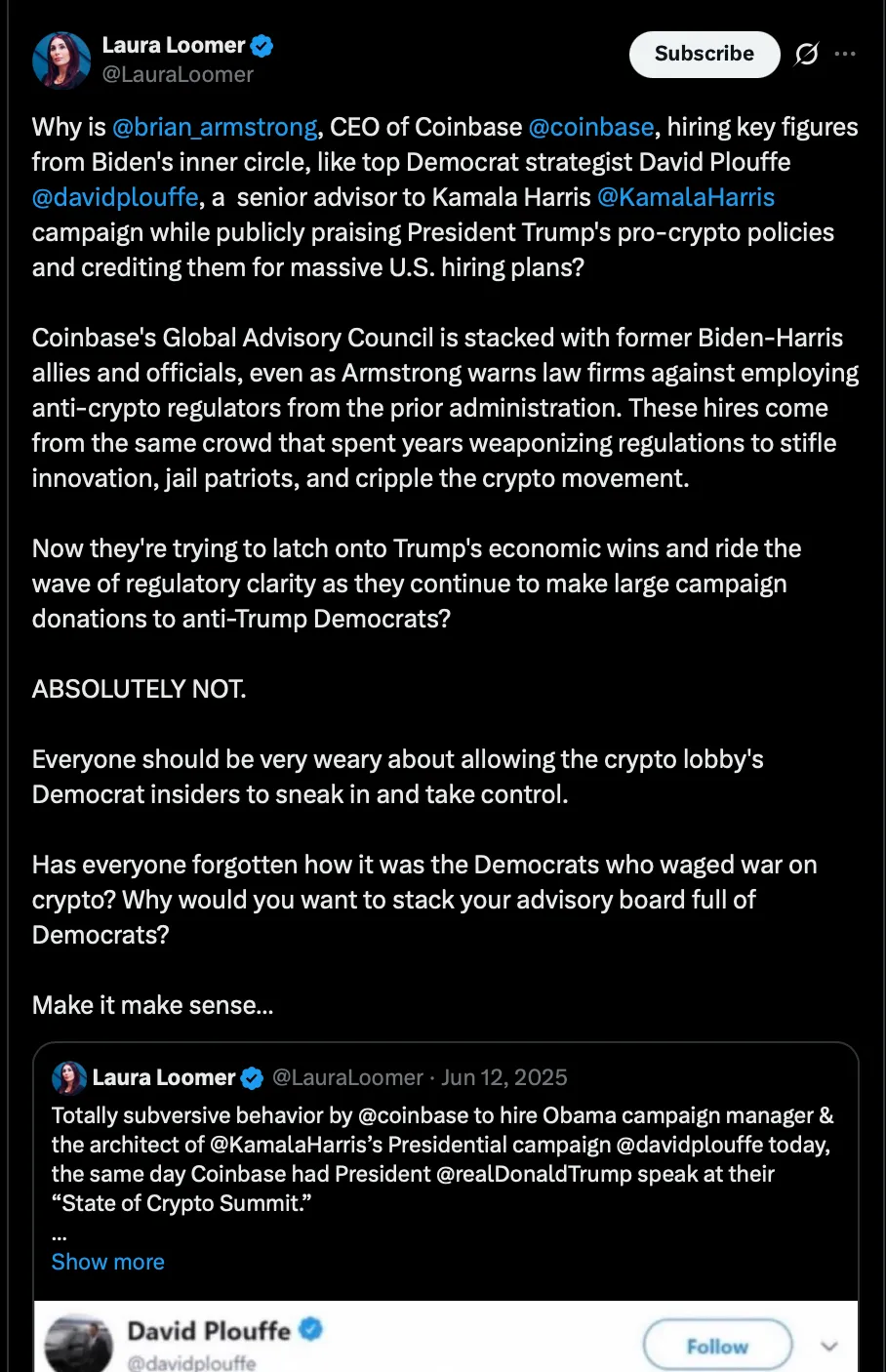Screen dimensions: 886x1372
Task: Open the quoted Jun 12, 2025 post
Action: pos(503,1077)
